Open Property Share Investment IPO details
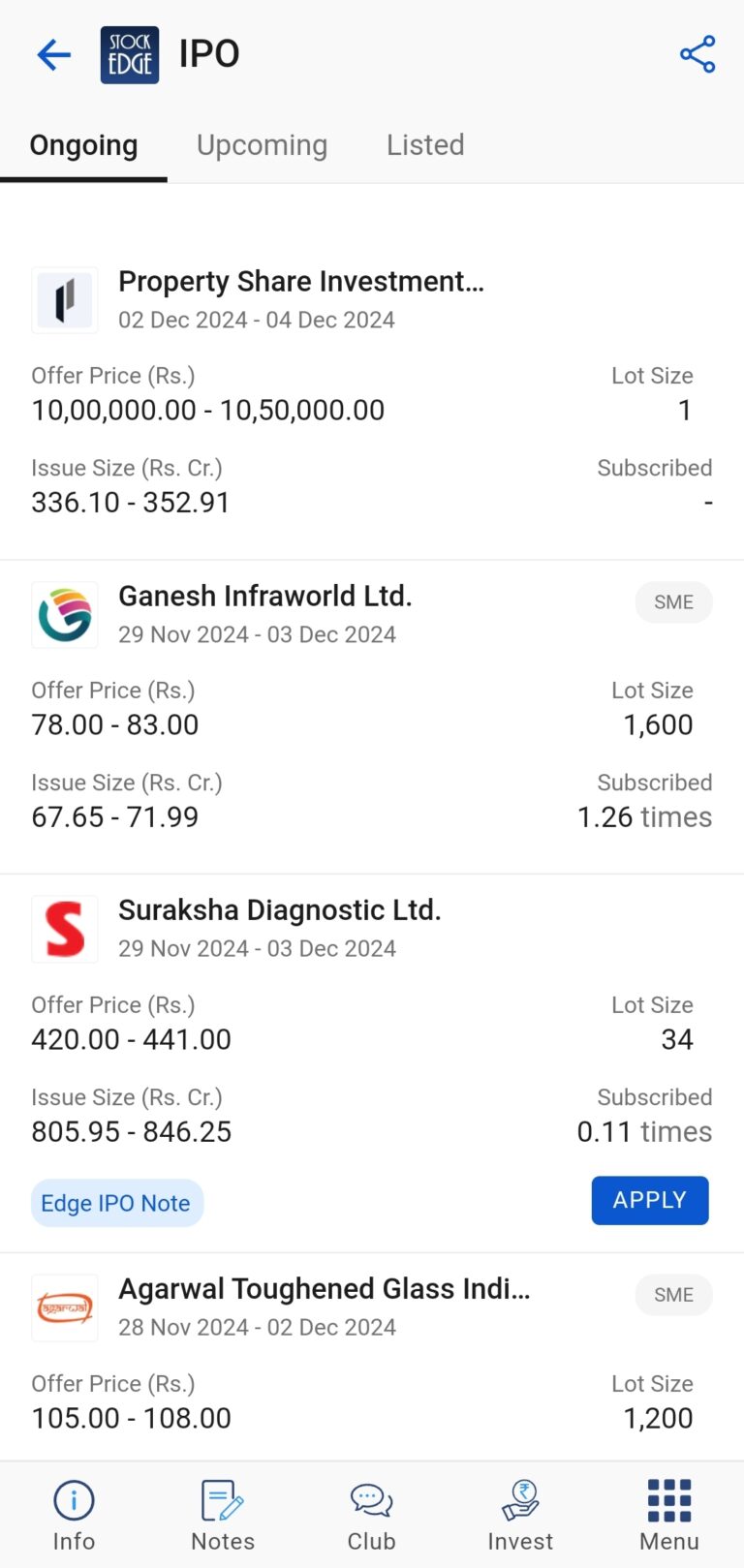This screenshot has width=744, height=1568. pyautogui.click(x=301, y=281)
